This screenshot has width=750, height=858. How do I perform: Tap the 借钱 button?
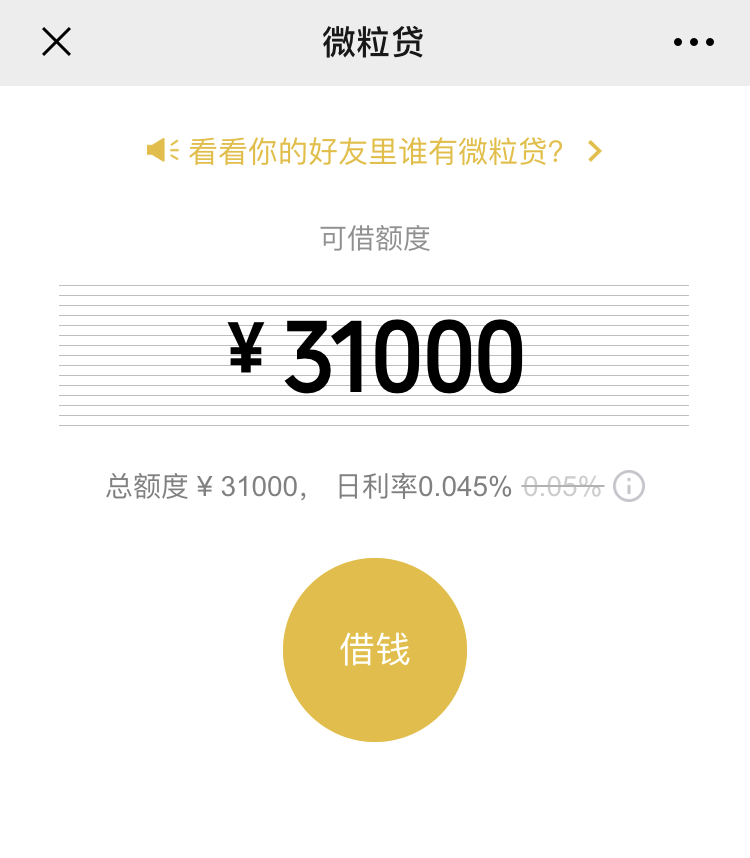click(x=375, y=650)
